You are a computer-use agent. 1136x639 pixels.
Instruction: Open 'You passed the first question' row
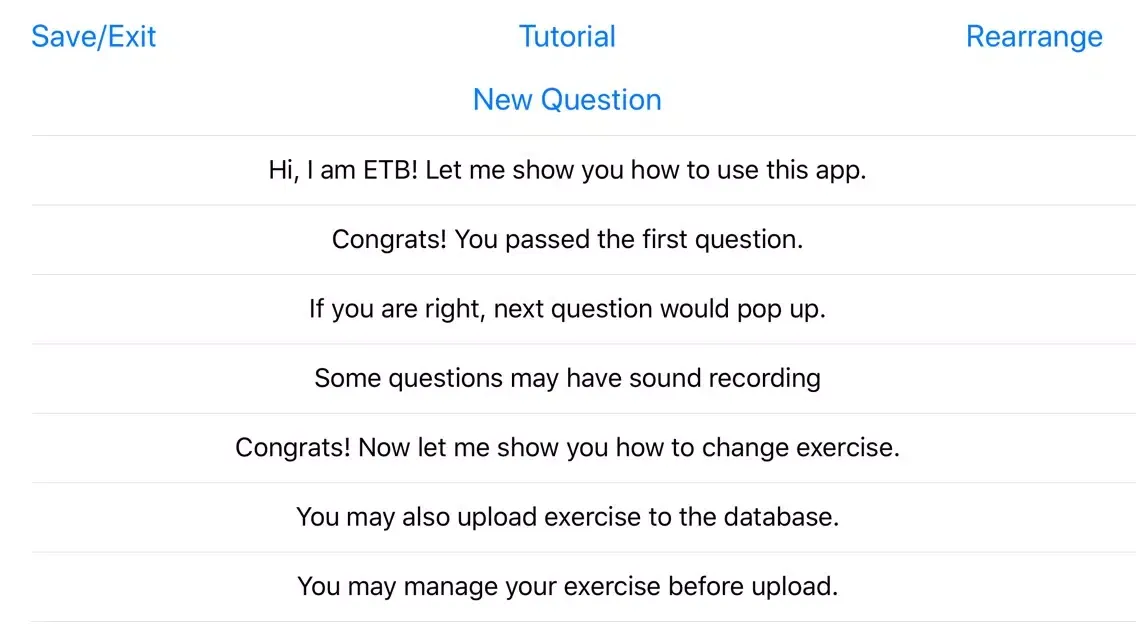pyautogui.click(x=567, y=240)
